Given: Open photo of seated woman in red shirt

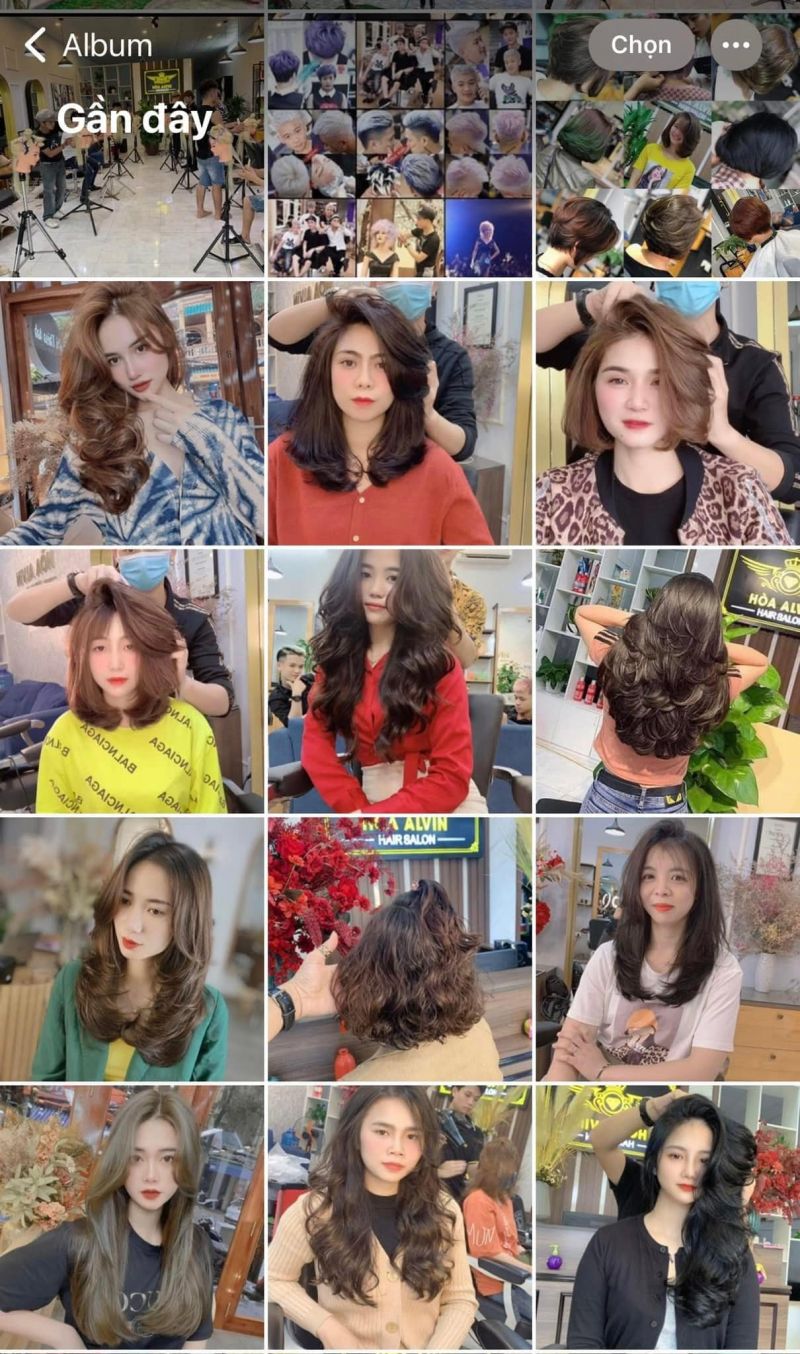Looking at the screenshot, I should pyautogui.click(x=399, y=680).
